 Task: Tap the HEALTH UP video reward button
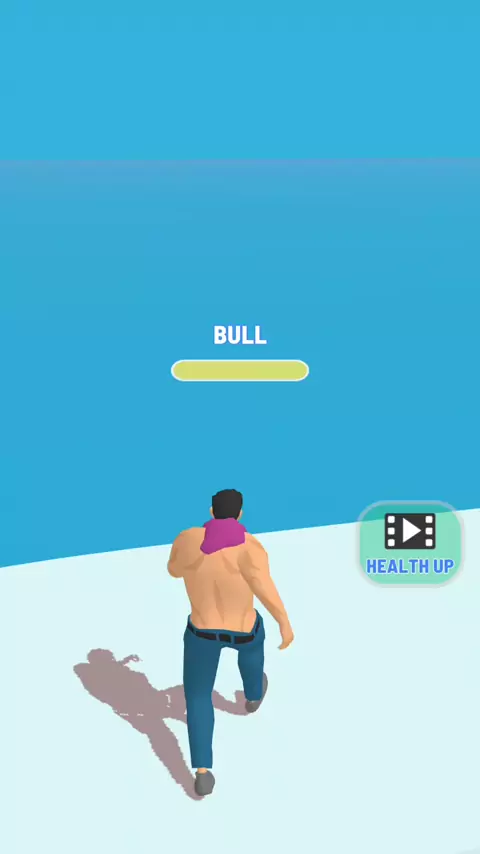[410, 544]
